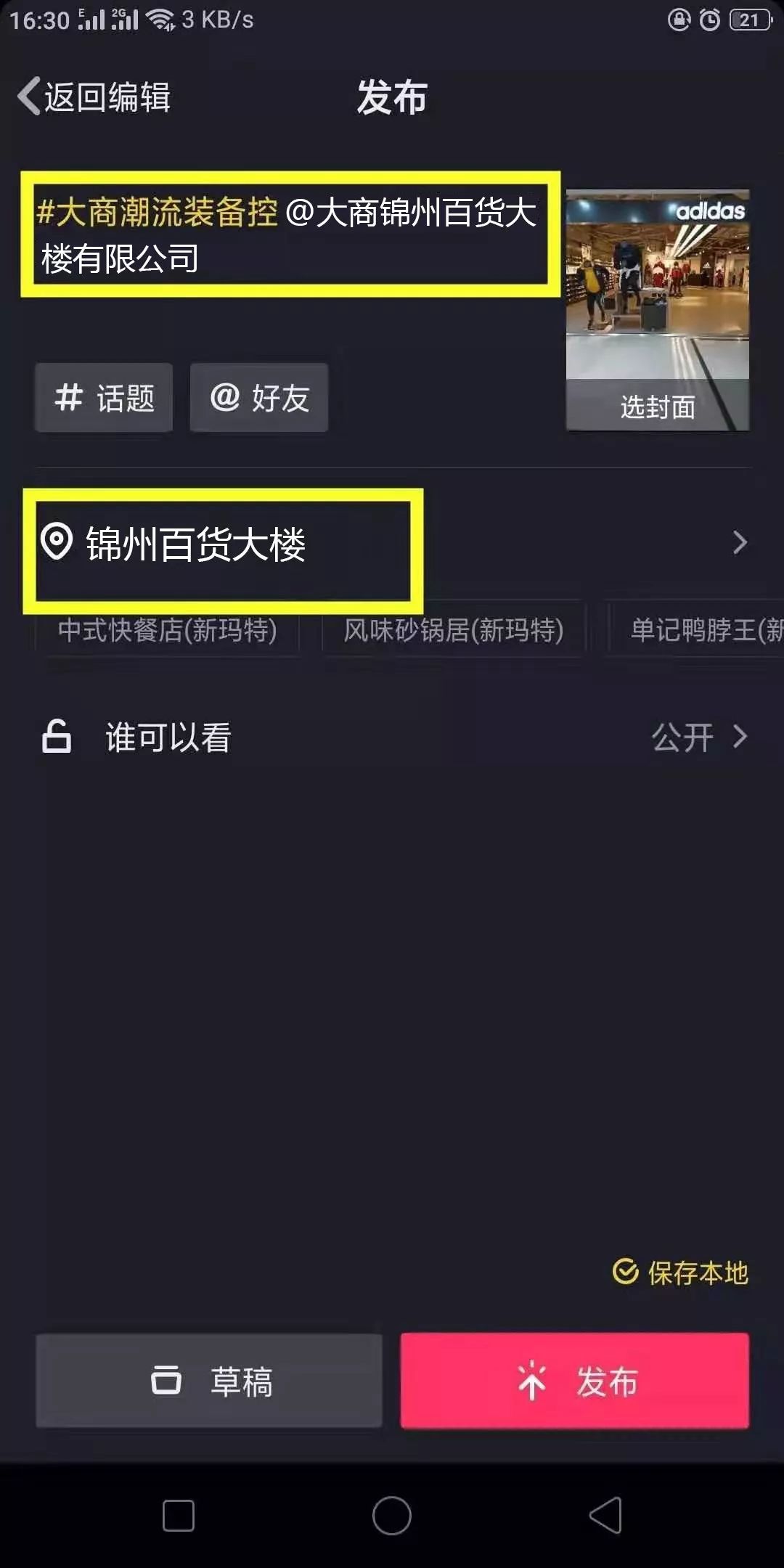The image size is (784, 1568).
Task: Tap the system home button
Action: click(392, 1516)
